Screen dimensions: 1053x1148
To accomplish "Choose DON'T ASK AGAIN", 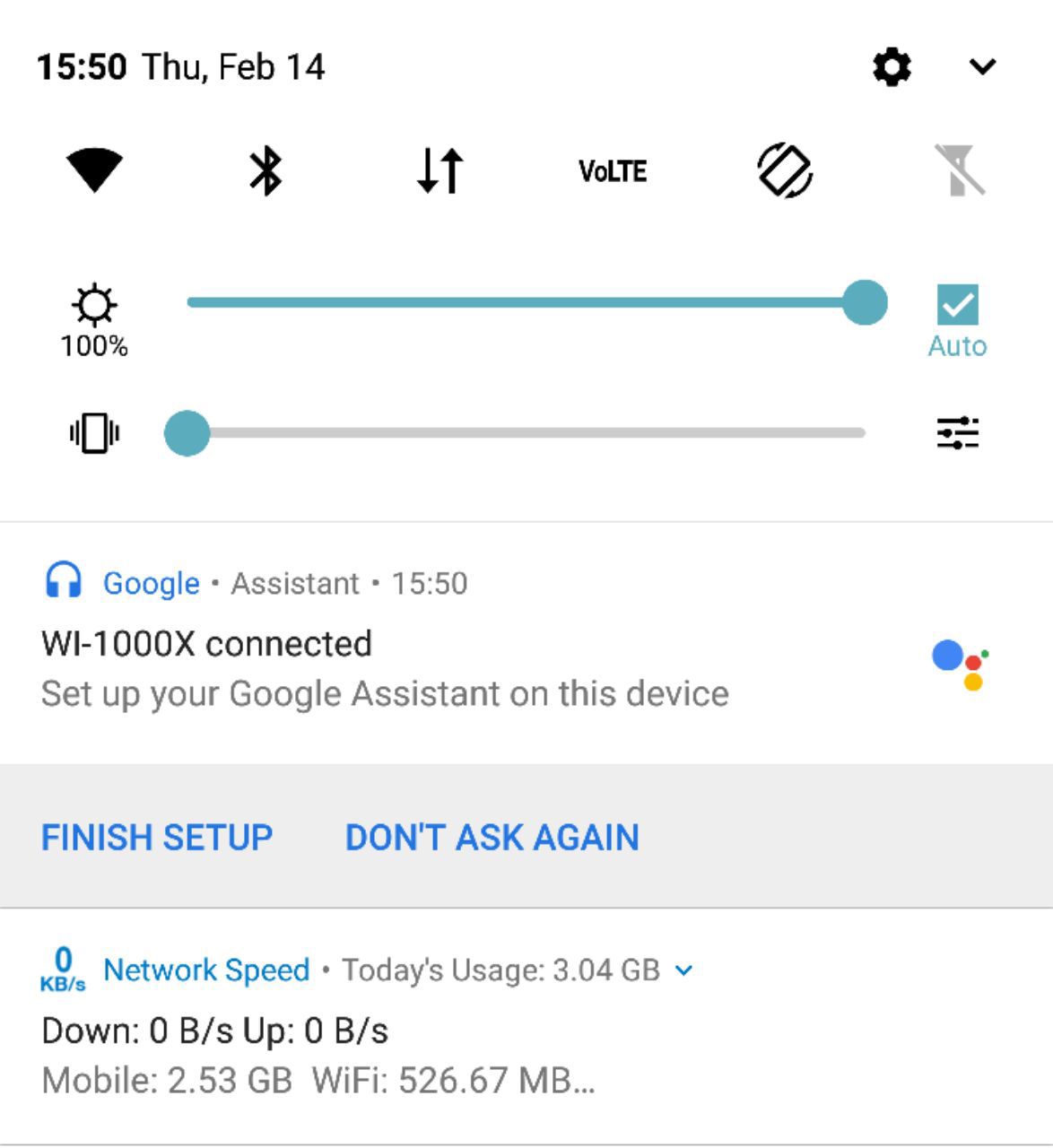I will click(x=492, y=838).
